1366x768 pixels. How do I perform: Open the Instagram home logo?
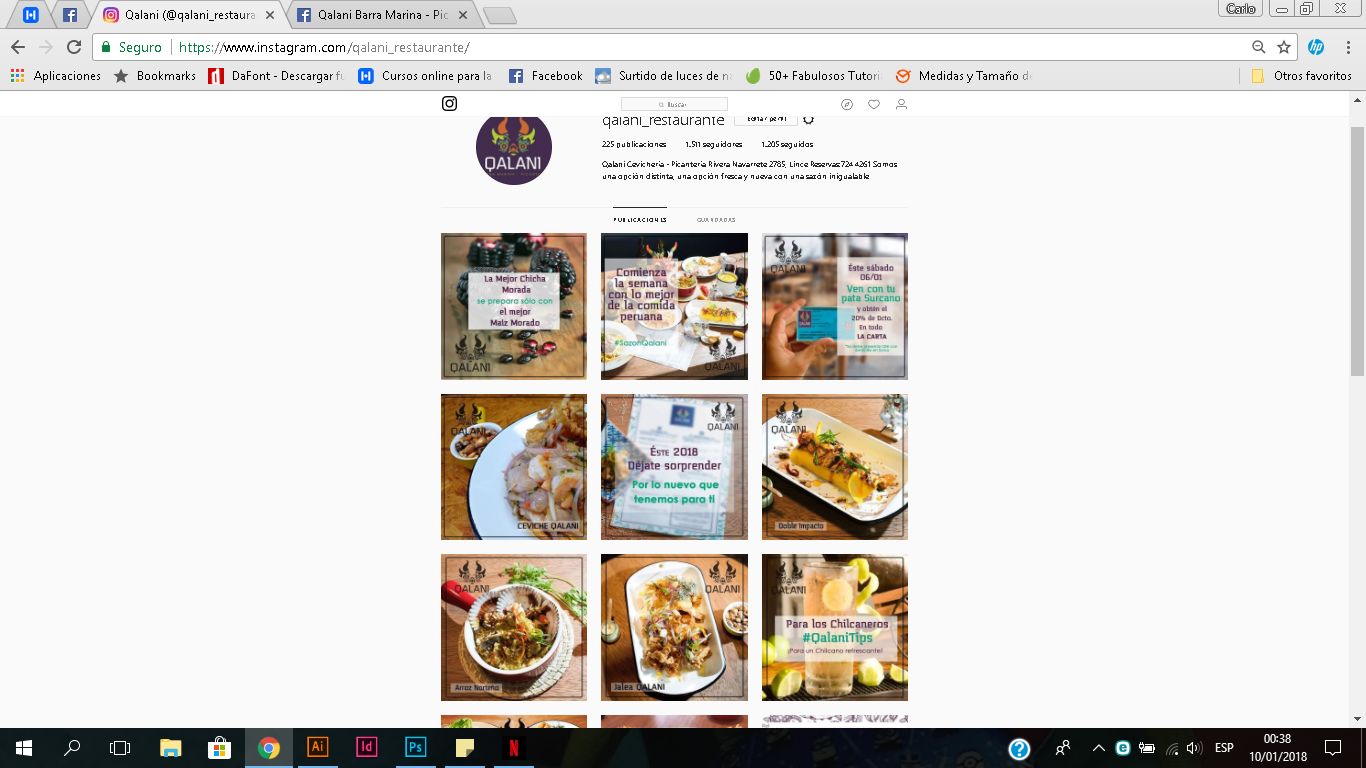[x=450, y=104]
